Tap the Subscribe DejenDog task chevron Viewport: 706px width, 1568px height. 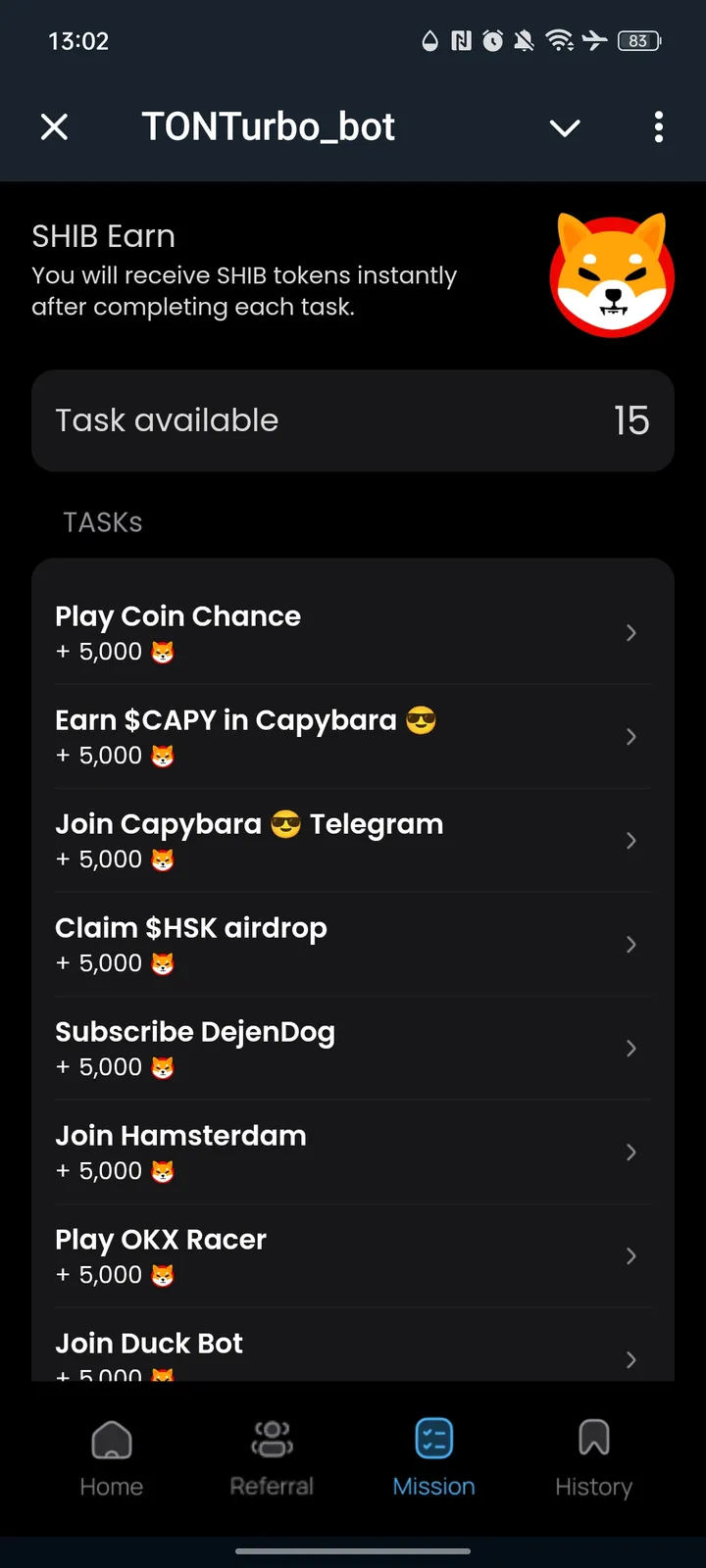pos(630,1048)
